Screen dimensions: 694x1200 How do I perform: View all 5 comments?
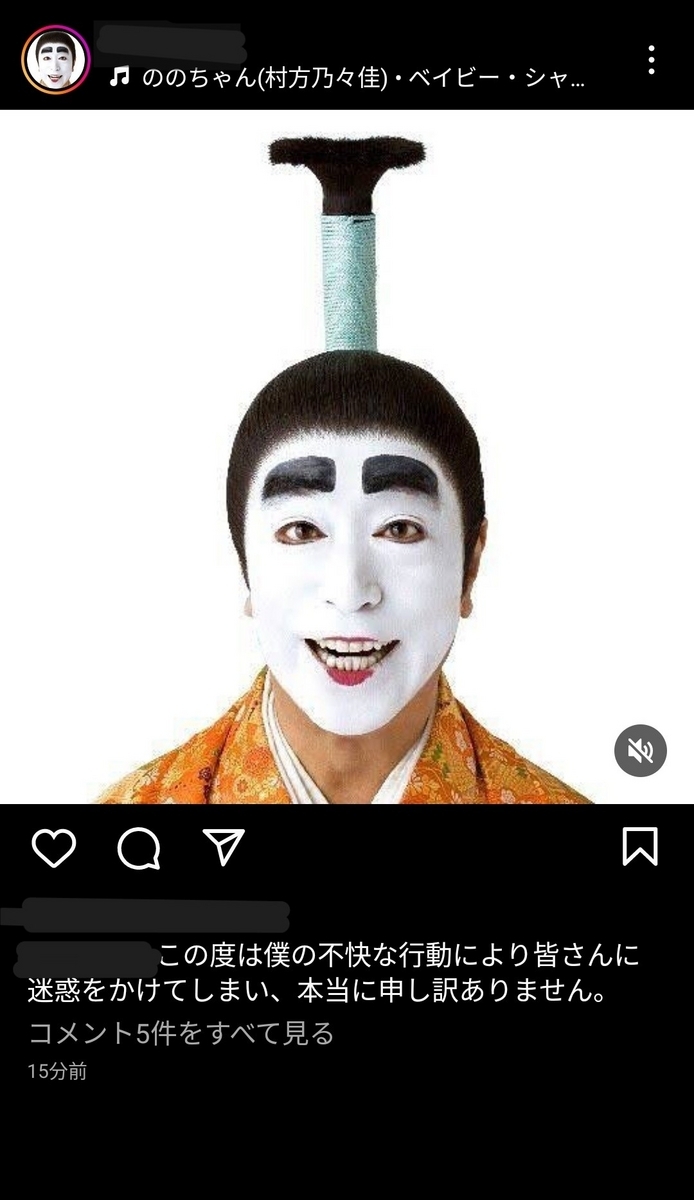coord(181,1033)
